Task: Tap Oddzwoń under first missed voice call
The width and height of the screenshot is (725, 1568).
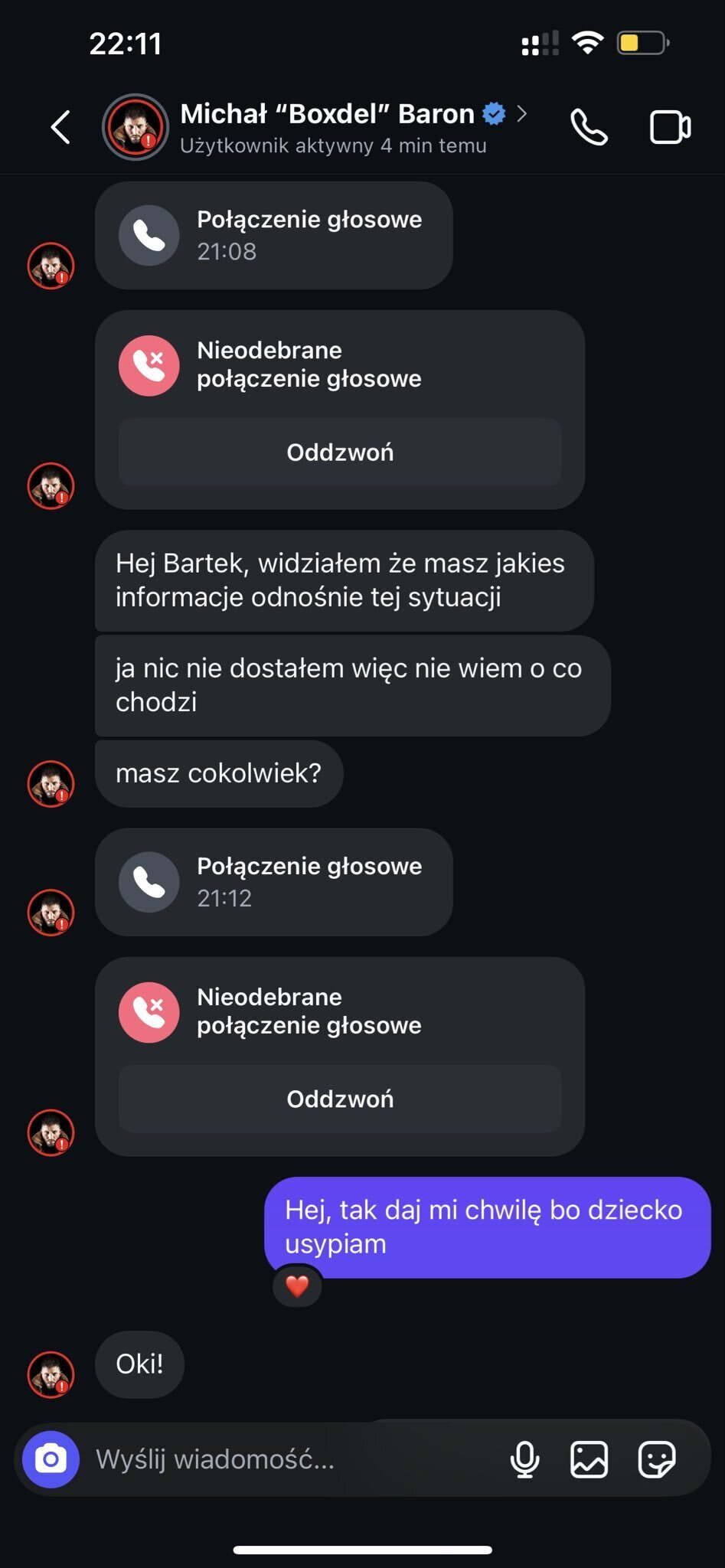Action: click(x=340, y=452)
